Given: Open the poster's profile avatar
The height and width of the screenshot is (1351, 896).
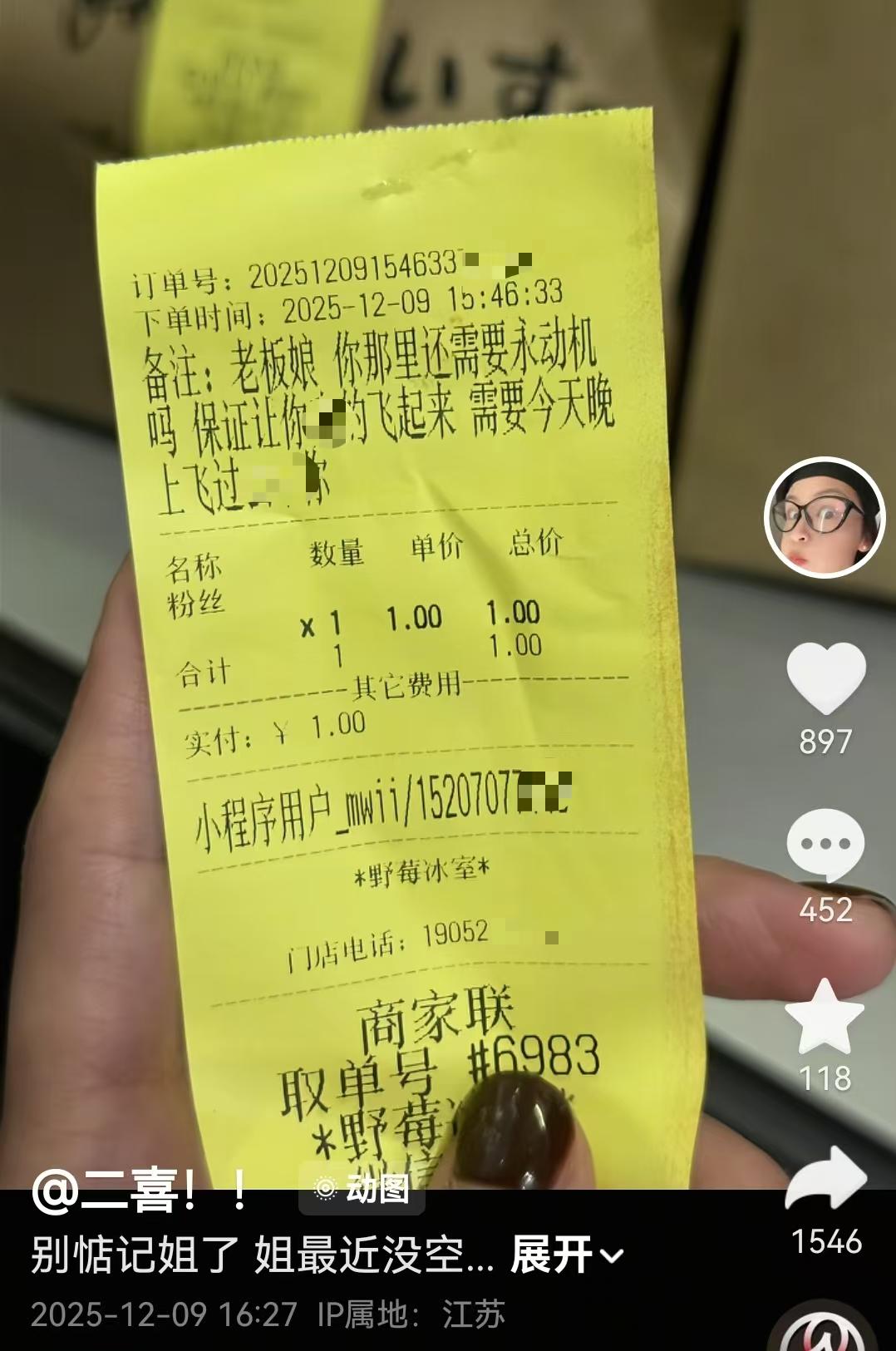Looking at the screenshot, I should point(825,517).
